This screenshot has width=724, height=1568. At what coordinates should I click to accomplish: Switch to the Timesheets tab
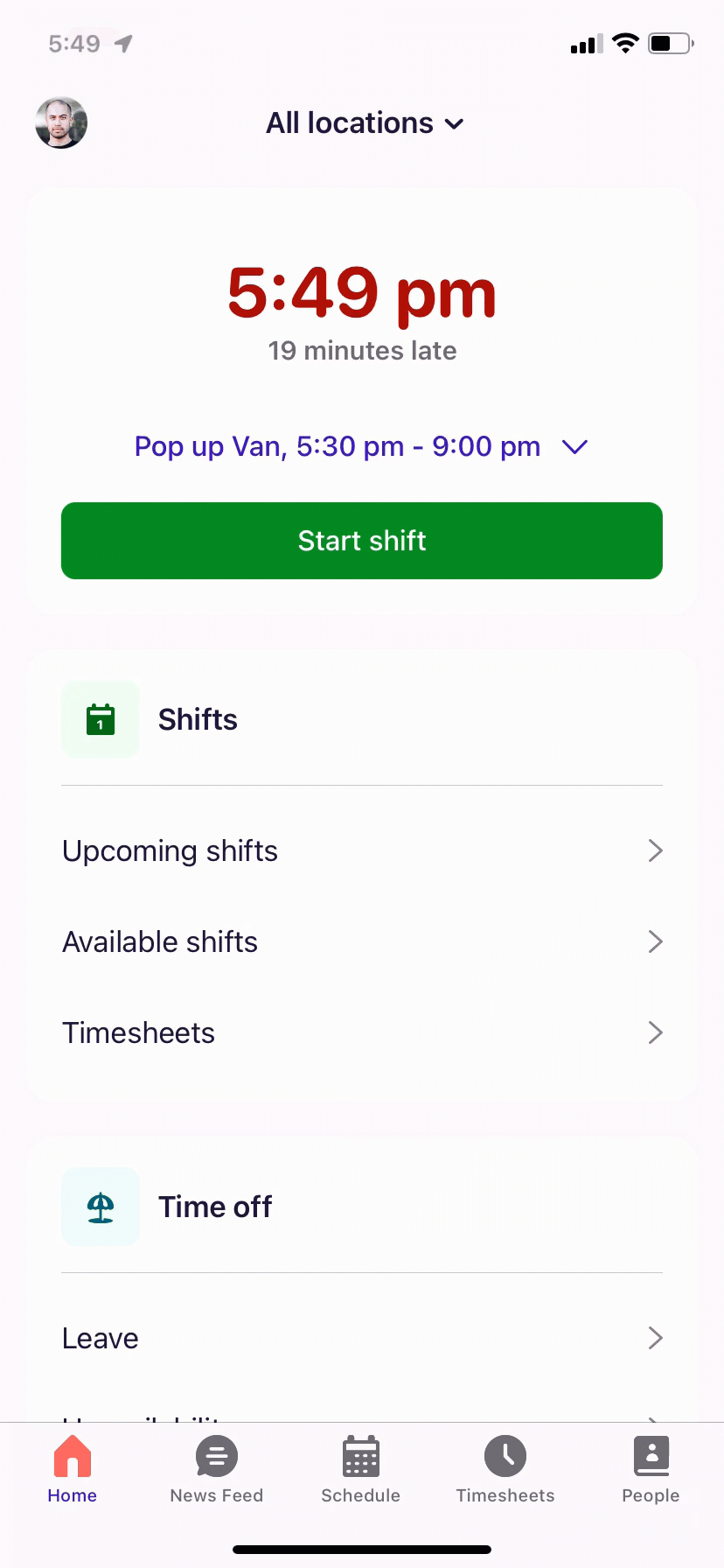point(505,1470)
